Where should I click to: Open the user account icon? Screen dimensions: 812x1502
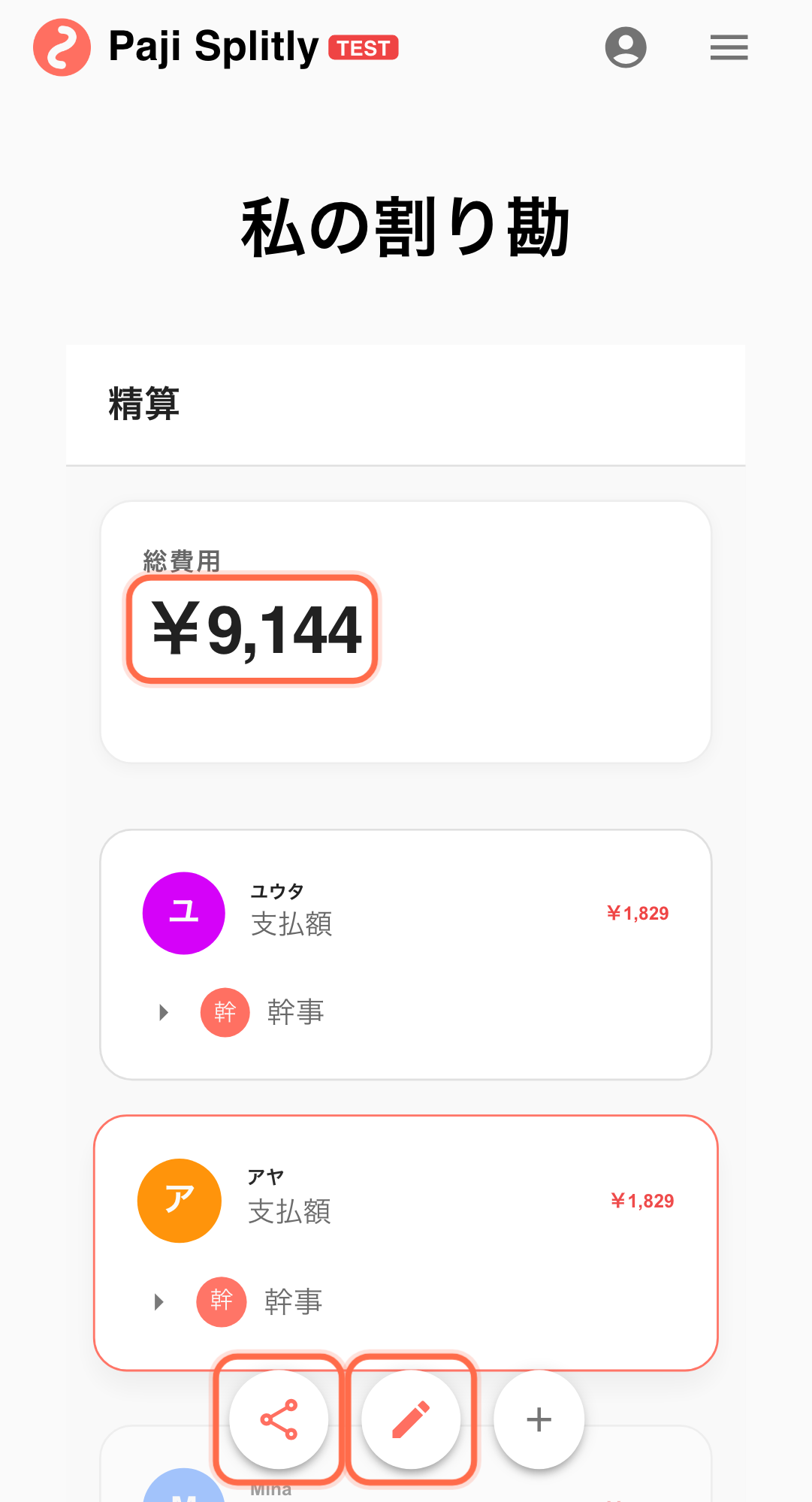click(626, 47)
